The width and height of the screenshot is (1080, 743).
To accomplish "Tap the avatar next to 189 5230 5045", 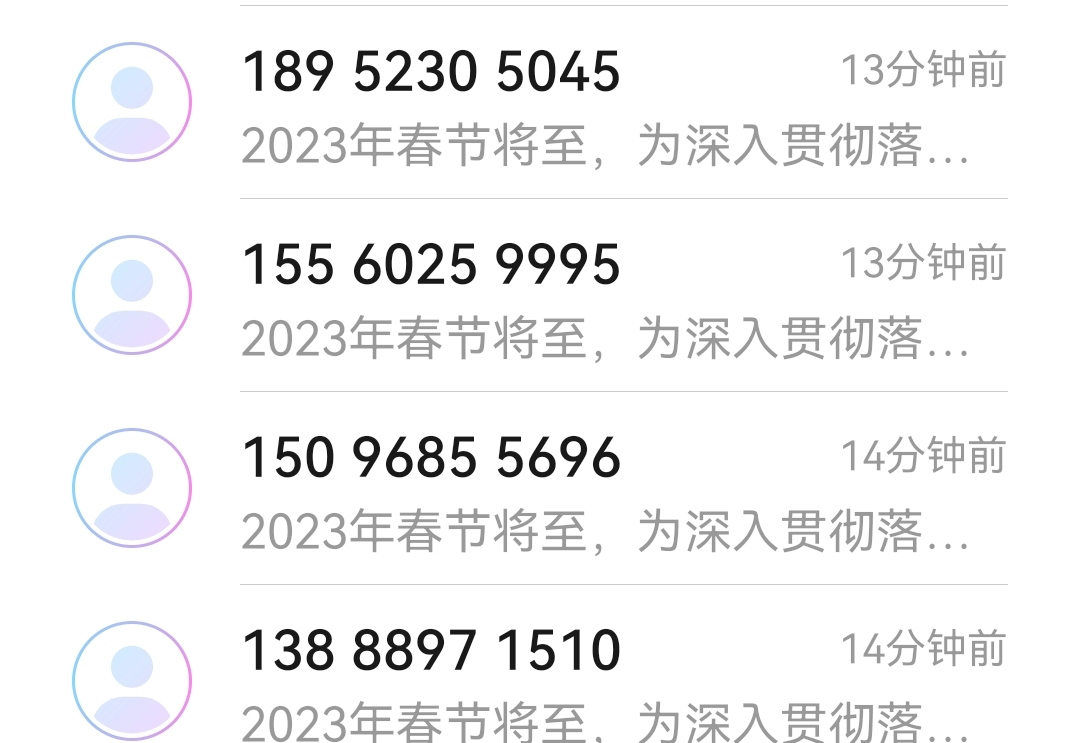I will tap(132, 102).
